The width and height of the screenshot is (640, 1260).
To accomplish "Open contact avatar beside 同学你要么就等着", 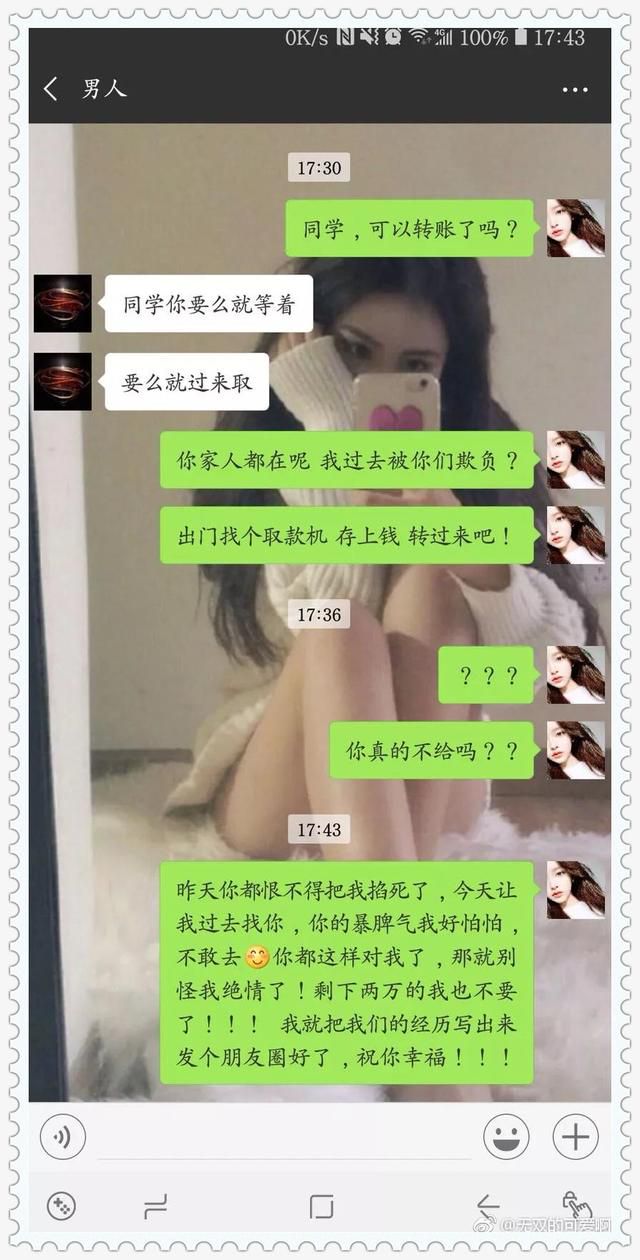I will point(63,304).
